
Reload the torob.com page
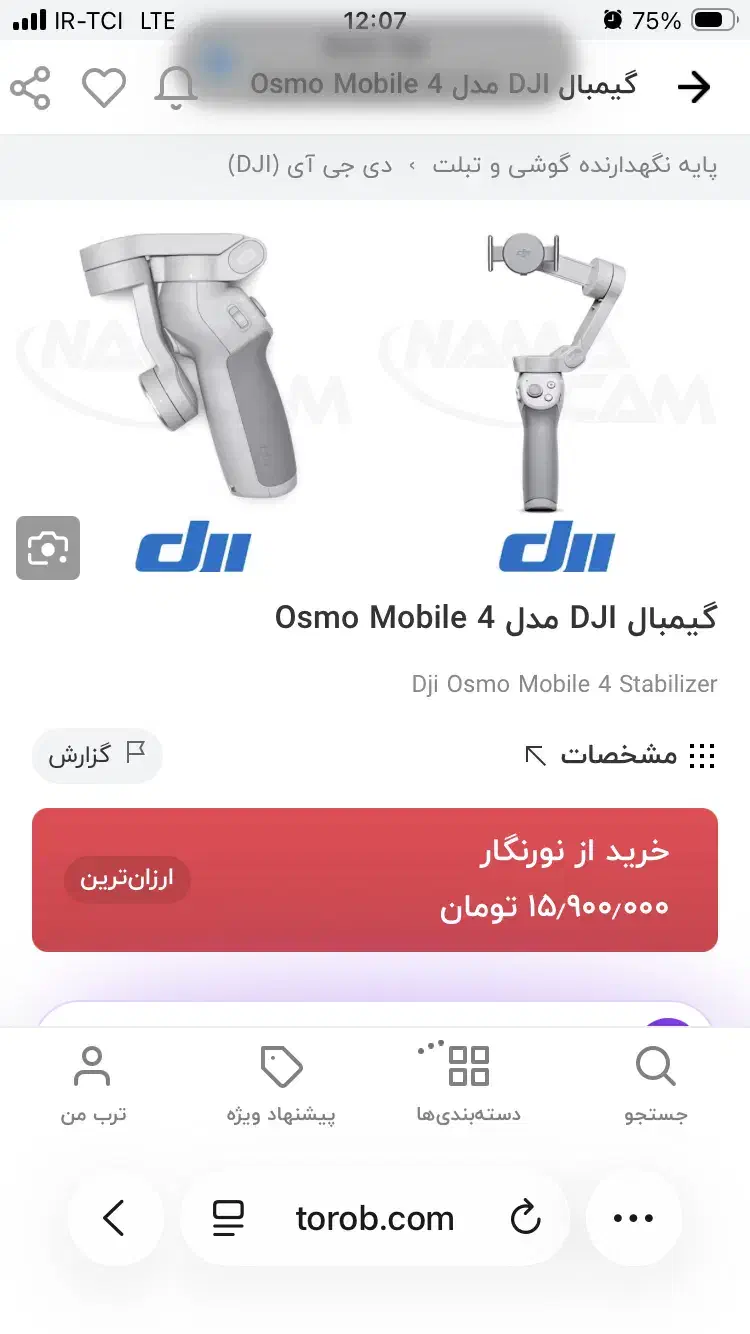pyautogui.click(x=524, y=1218)
